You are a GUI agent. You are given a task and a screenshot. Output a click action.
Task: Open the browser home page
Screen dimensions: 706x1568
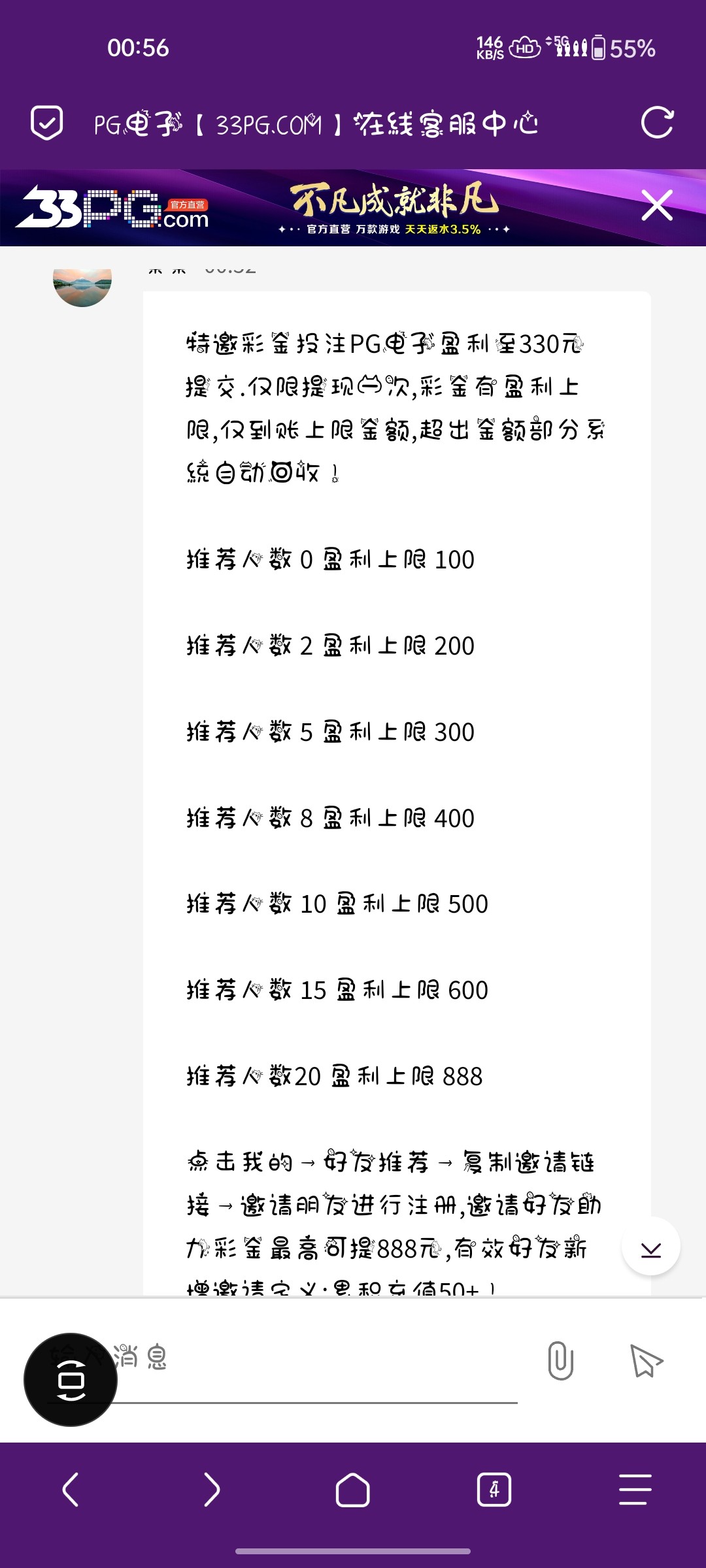click(353, 1490)
